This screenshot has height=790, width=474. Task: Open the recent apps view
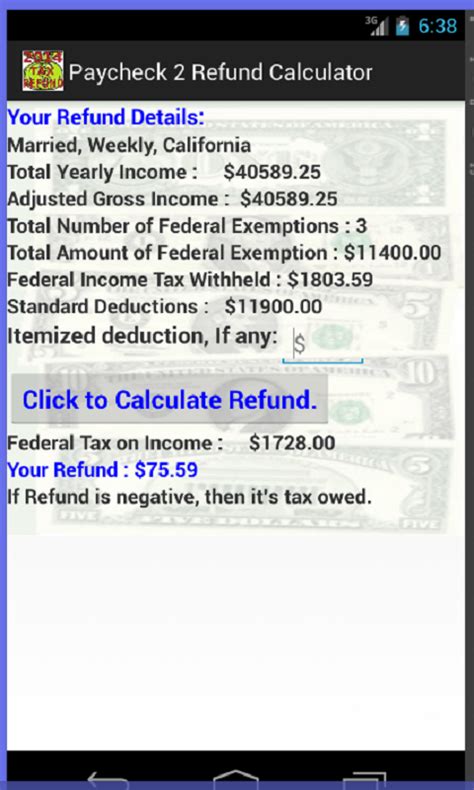(362, 780)
